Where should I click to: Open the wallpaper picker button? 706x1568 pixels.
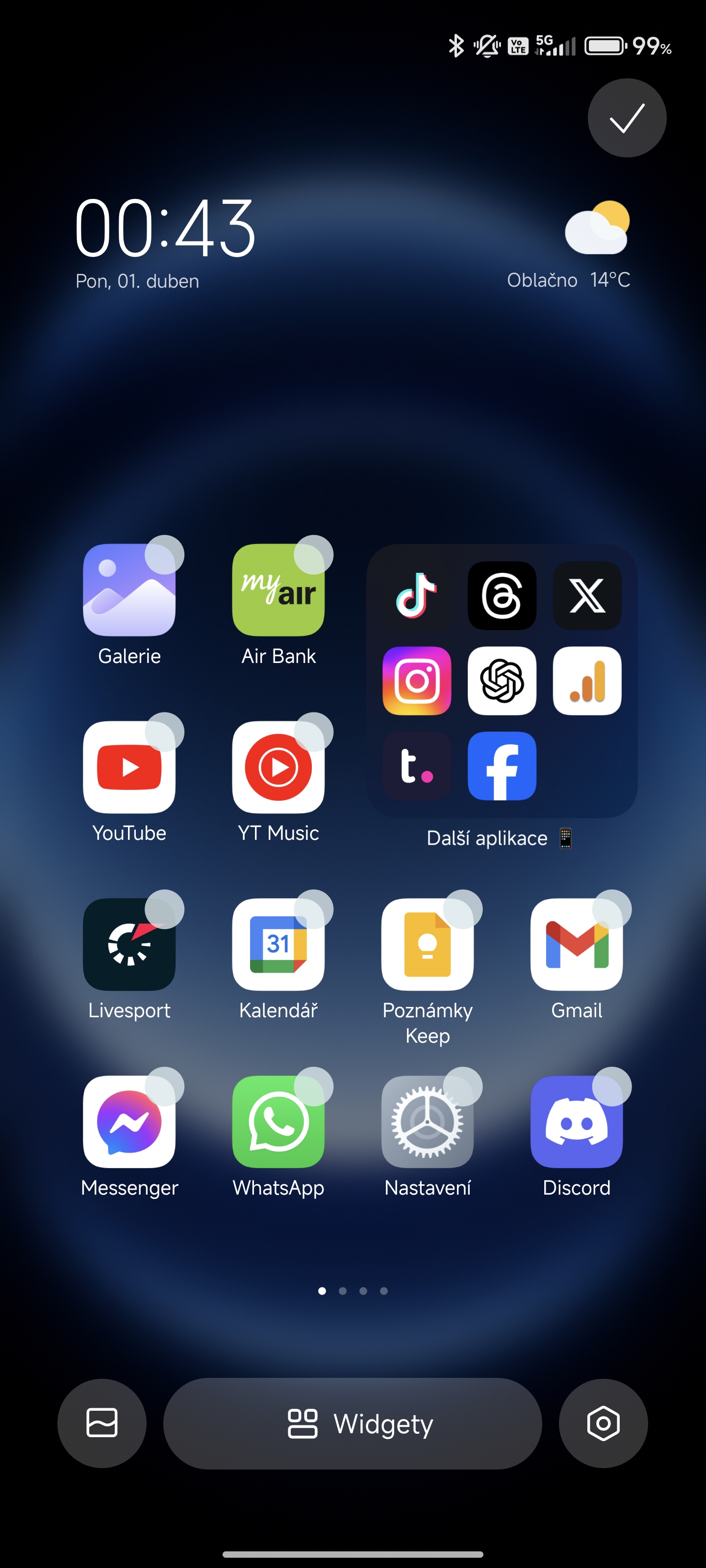pyautogui.click(x=101, y=1423)
